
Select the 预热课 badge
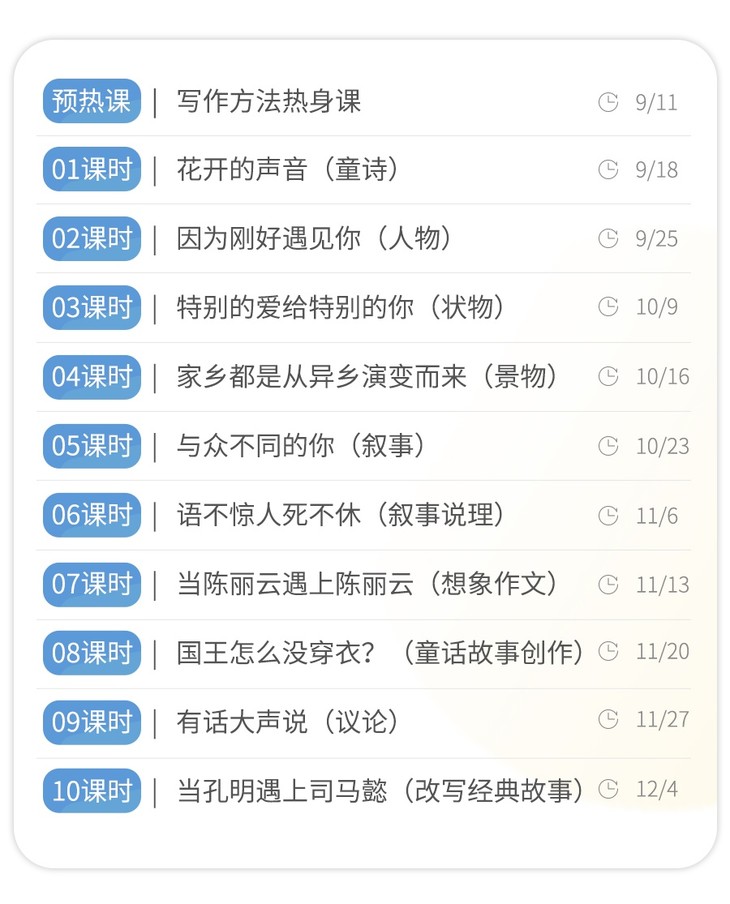[90, 101]
